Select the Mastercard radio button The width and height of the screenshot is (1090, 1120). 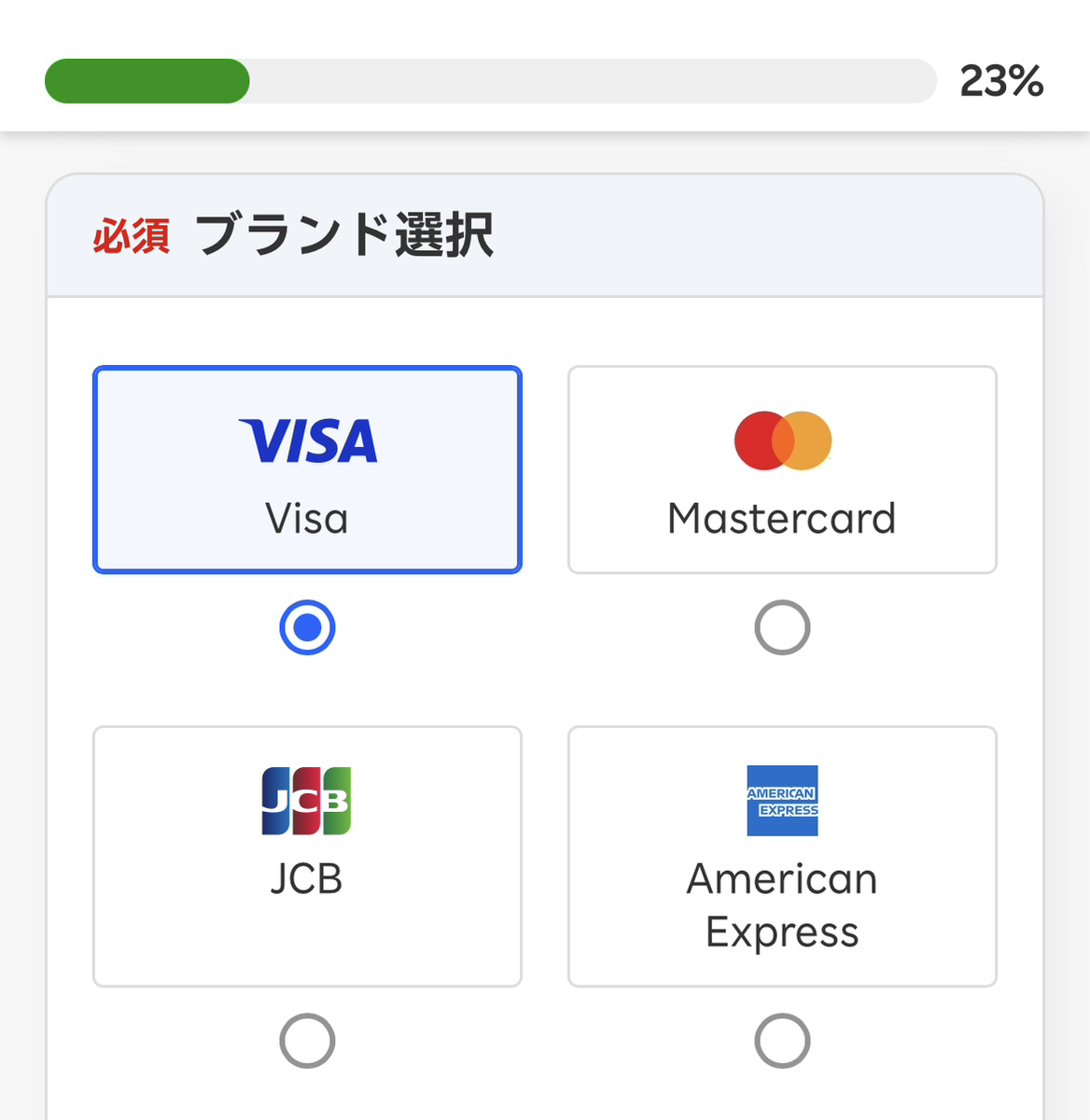pos(783,627)
